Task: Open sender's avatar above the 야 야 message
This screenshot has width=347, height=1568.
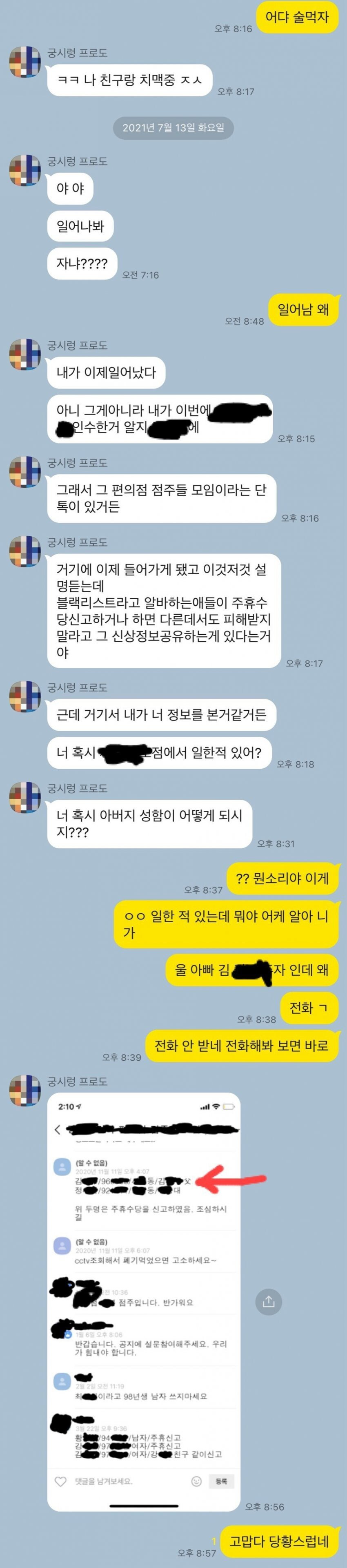Action: [x=25, y=170]
